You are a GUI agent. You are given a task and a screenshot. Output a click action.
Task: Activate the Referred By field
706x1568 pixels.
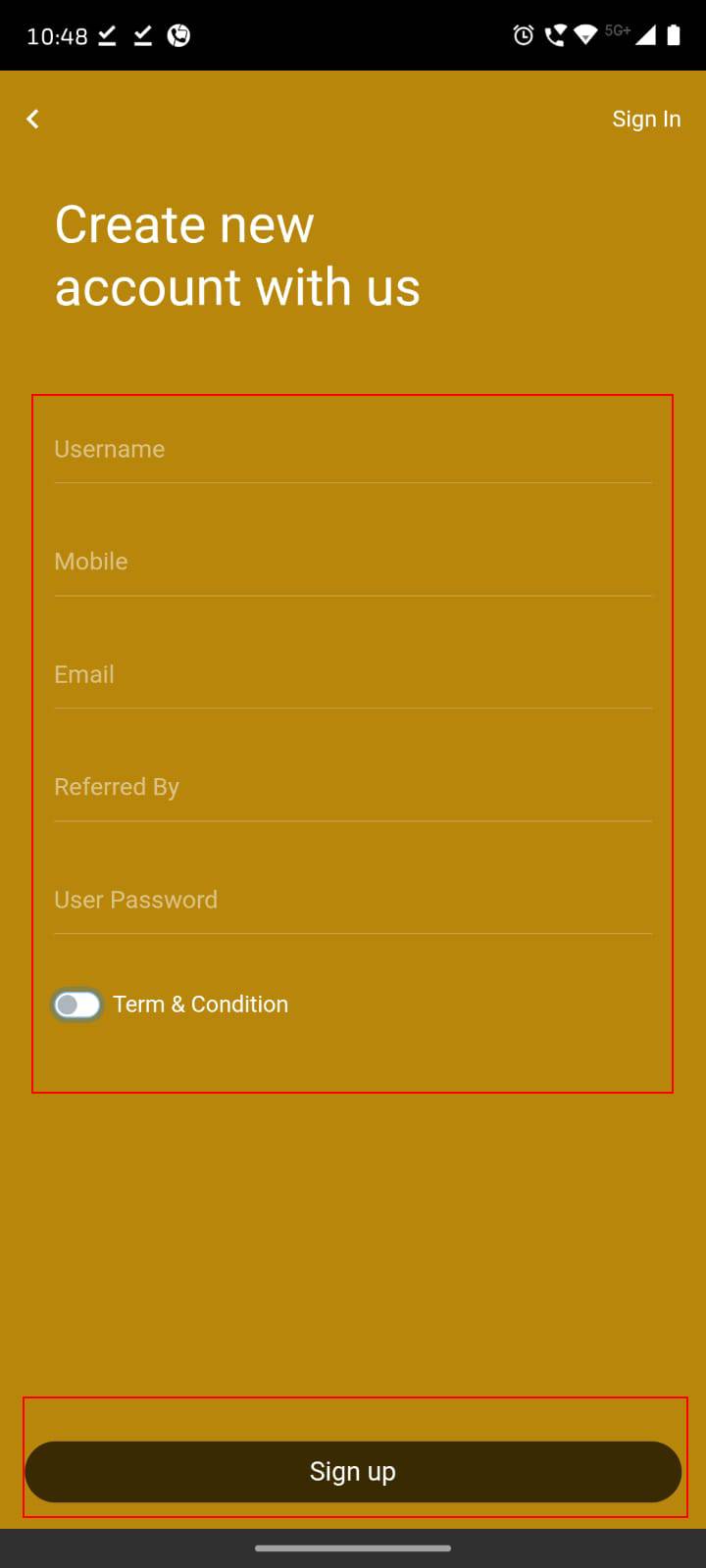352,788
